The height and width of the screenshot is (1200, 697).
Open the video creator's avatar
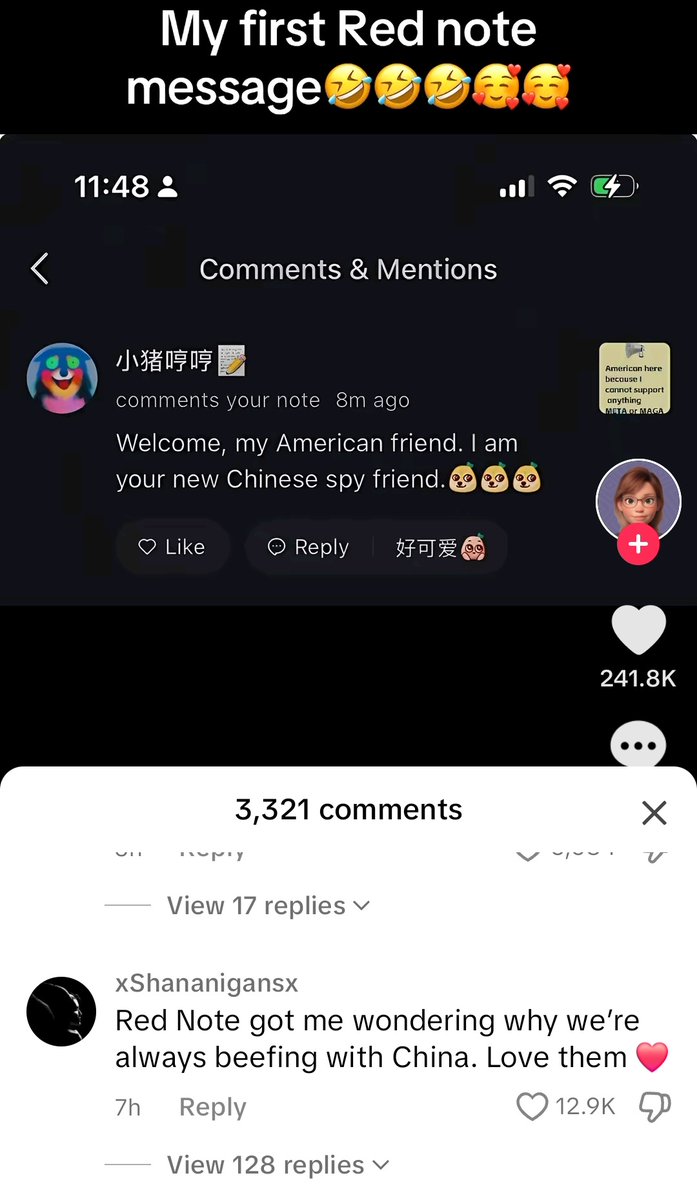[638, 498]
